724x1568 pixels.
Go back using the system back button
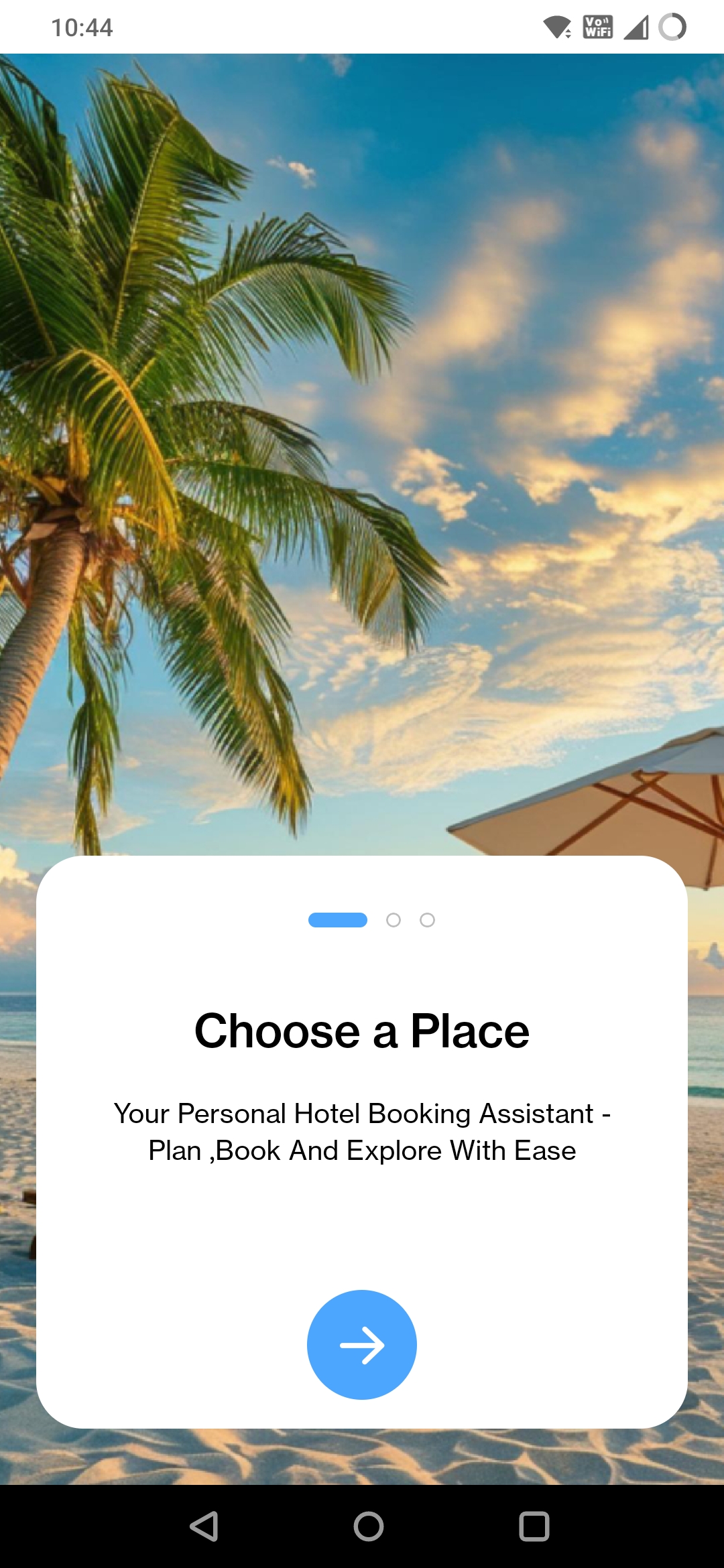click(204, 1526)
